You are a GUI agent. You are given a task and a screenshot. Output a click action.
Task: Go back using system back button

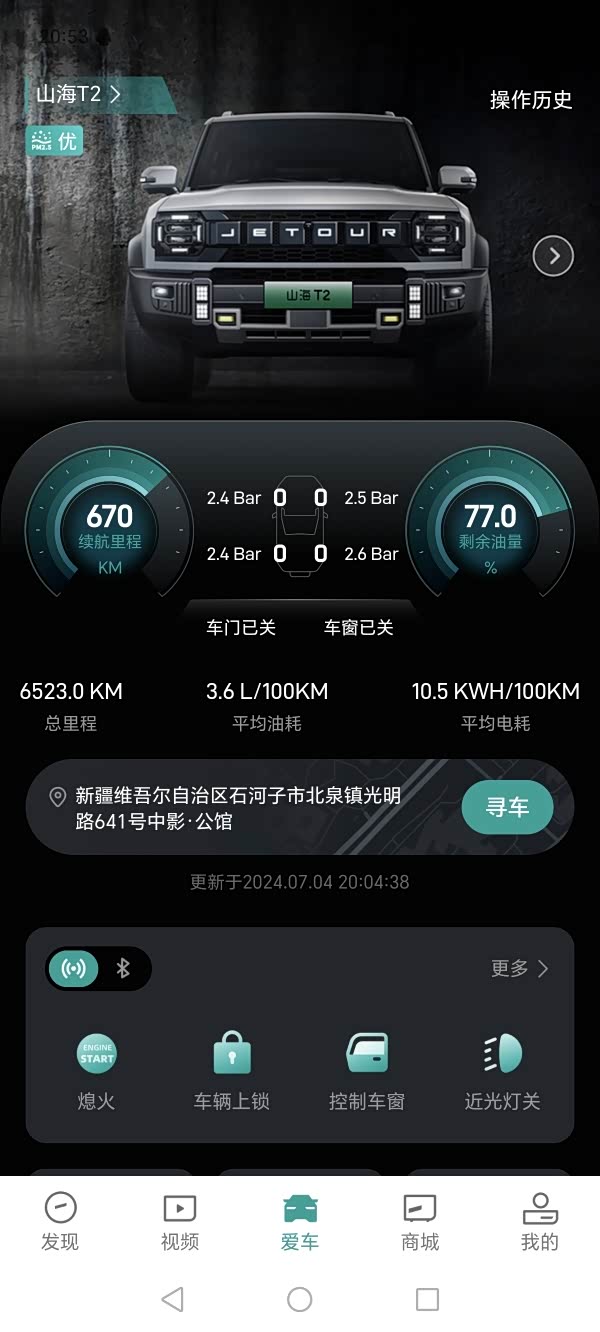click(x=172, y=1299)
